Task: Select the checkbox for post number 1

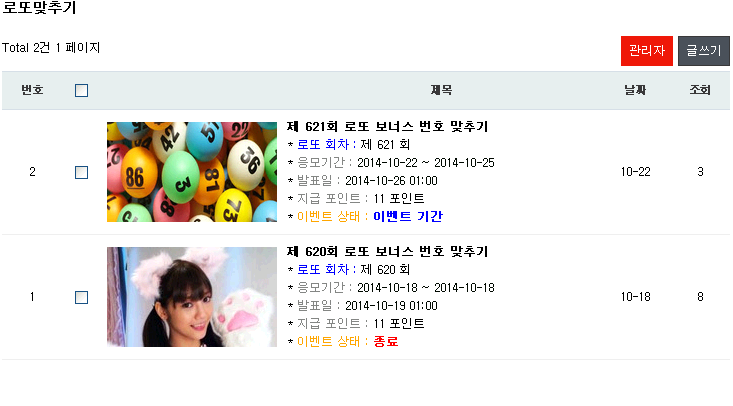Action: (x=82, y=297)
